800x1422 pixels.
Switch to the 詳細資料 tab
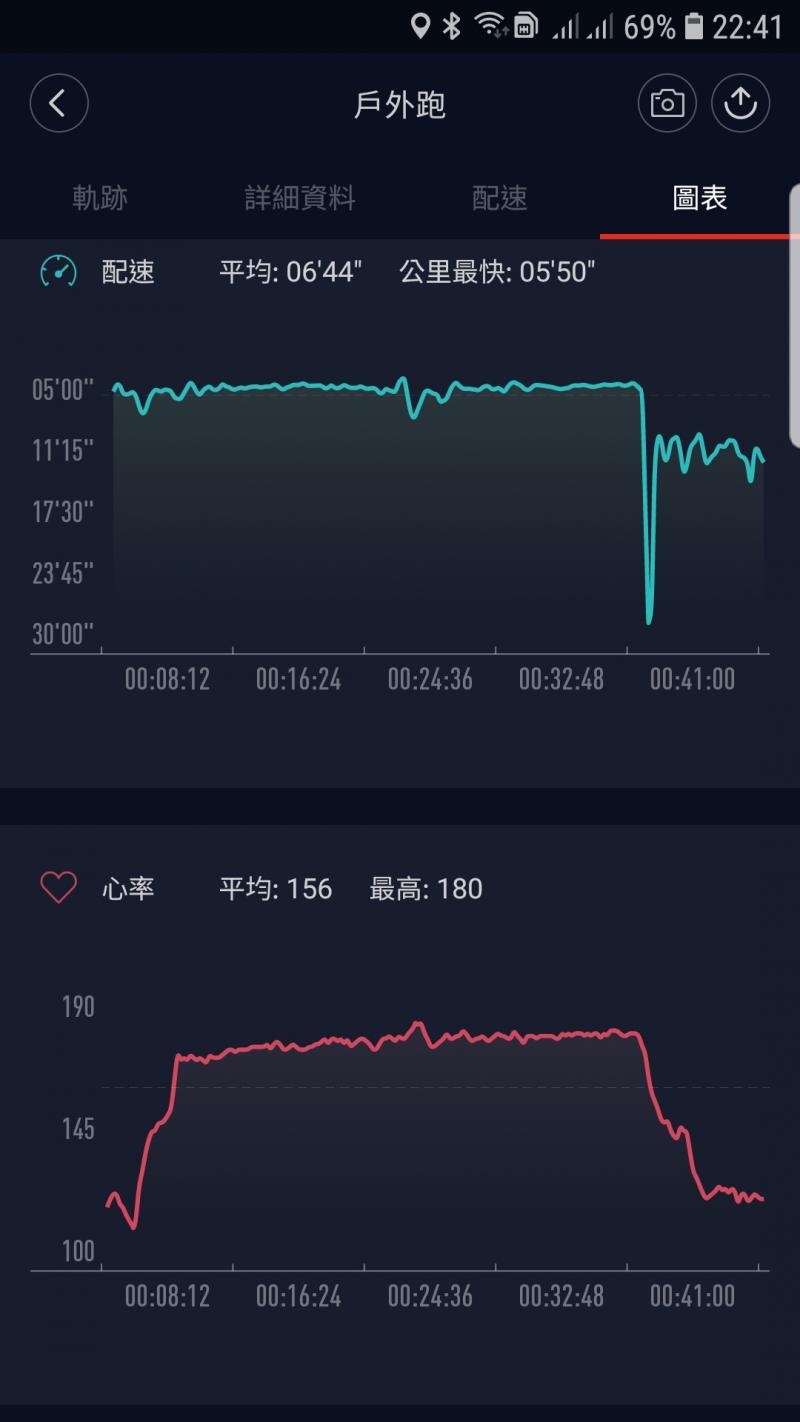pos(300,198)
